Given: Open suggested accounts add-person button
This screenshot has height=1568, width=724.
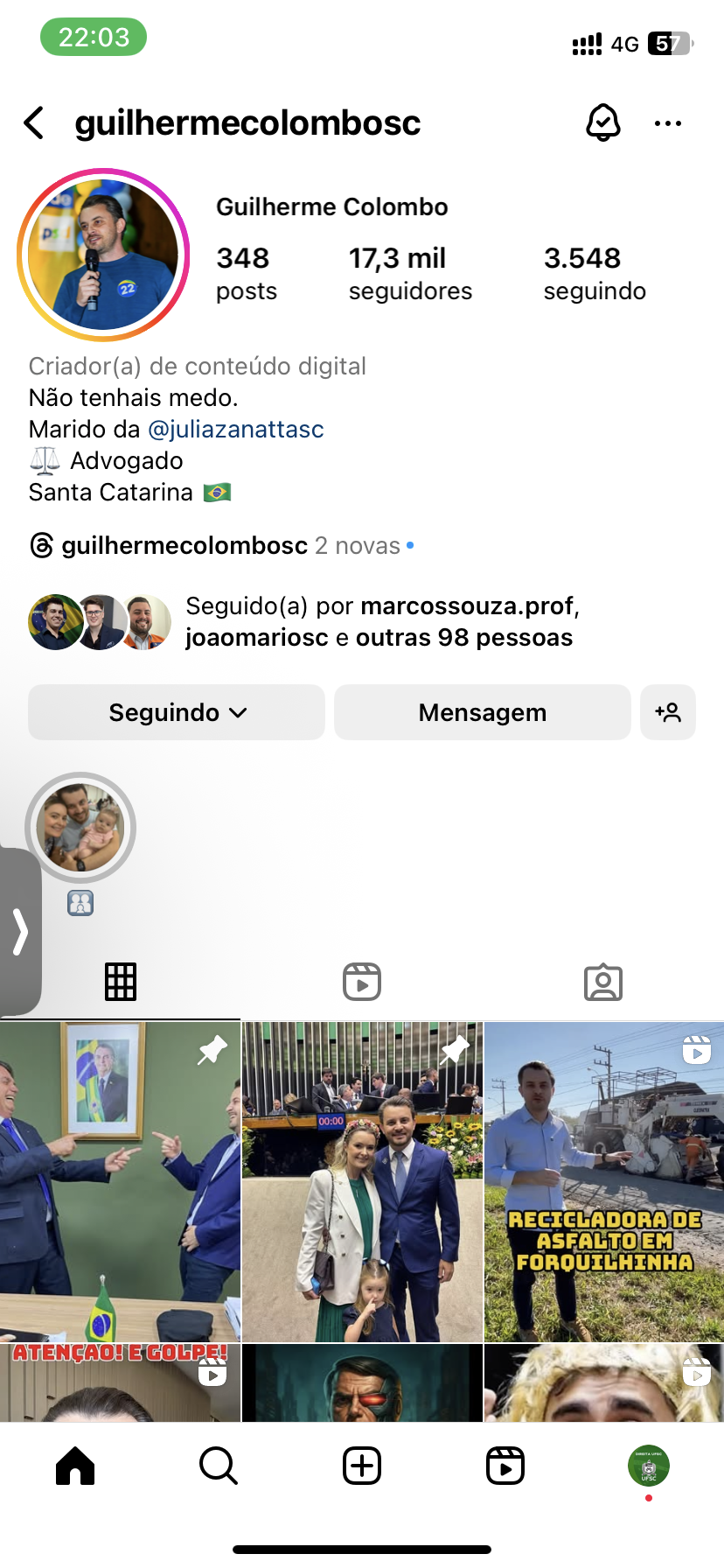Looking at the screenshot, I should [668, 712].
